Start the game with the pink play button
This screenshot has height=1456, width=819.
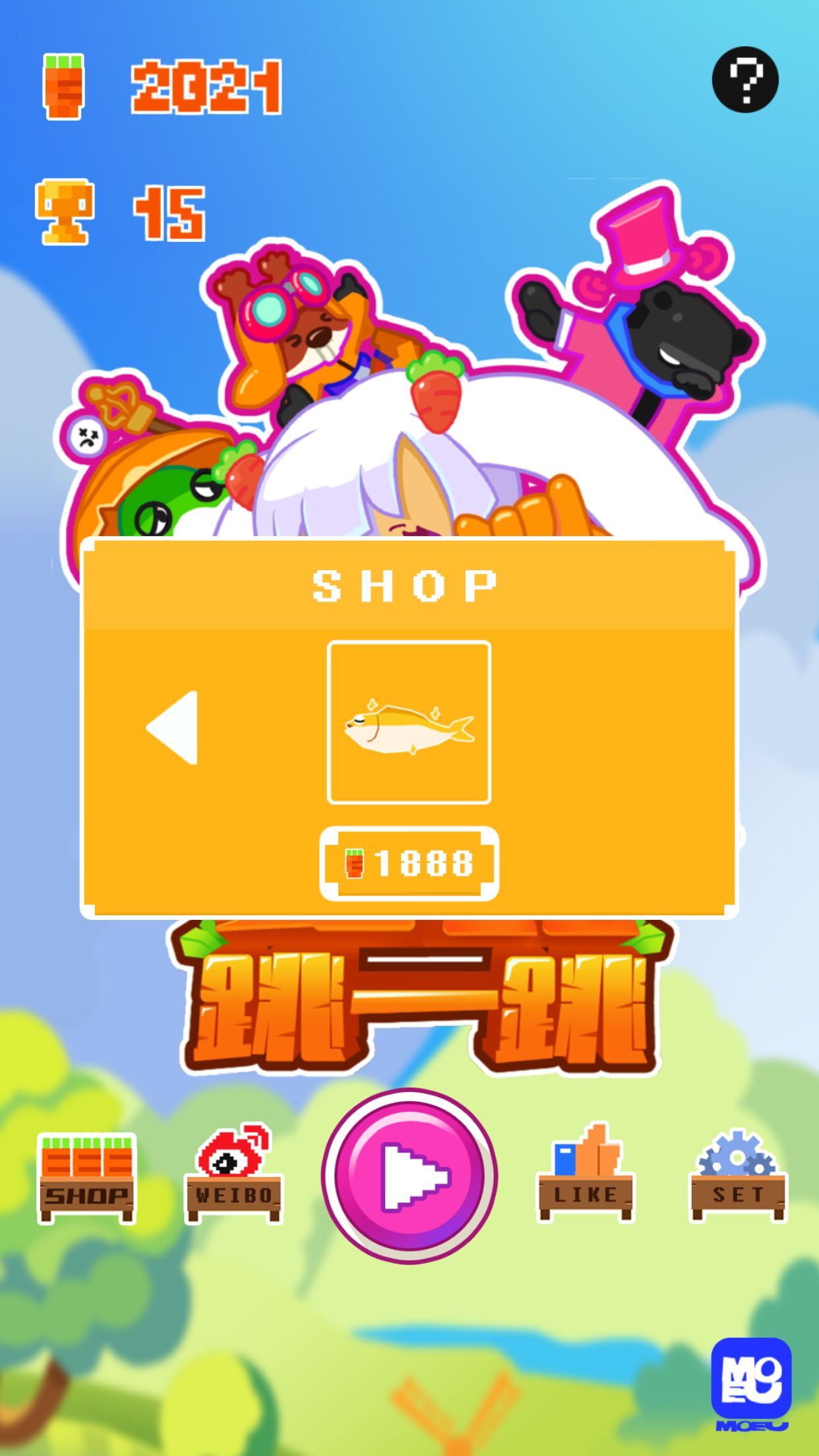[x=409, y=1176]
